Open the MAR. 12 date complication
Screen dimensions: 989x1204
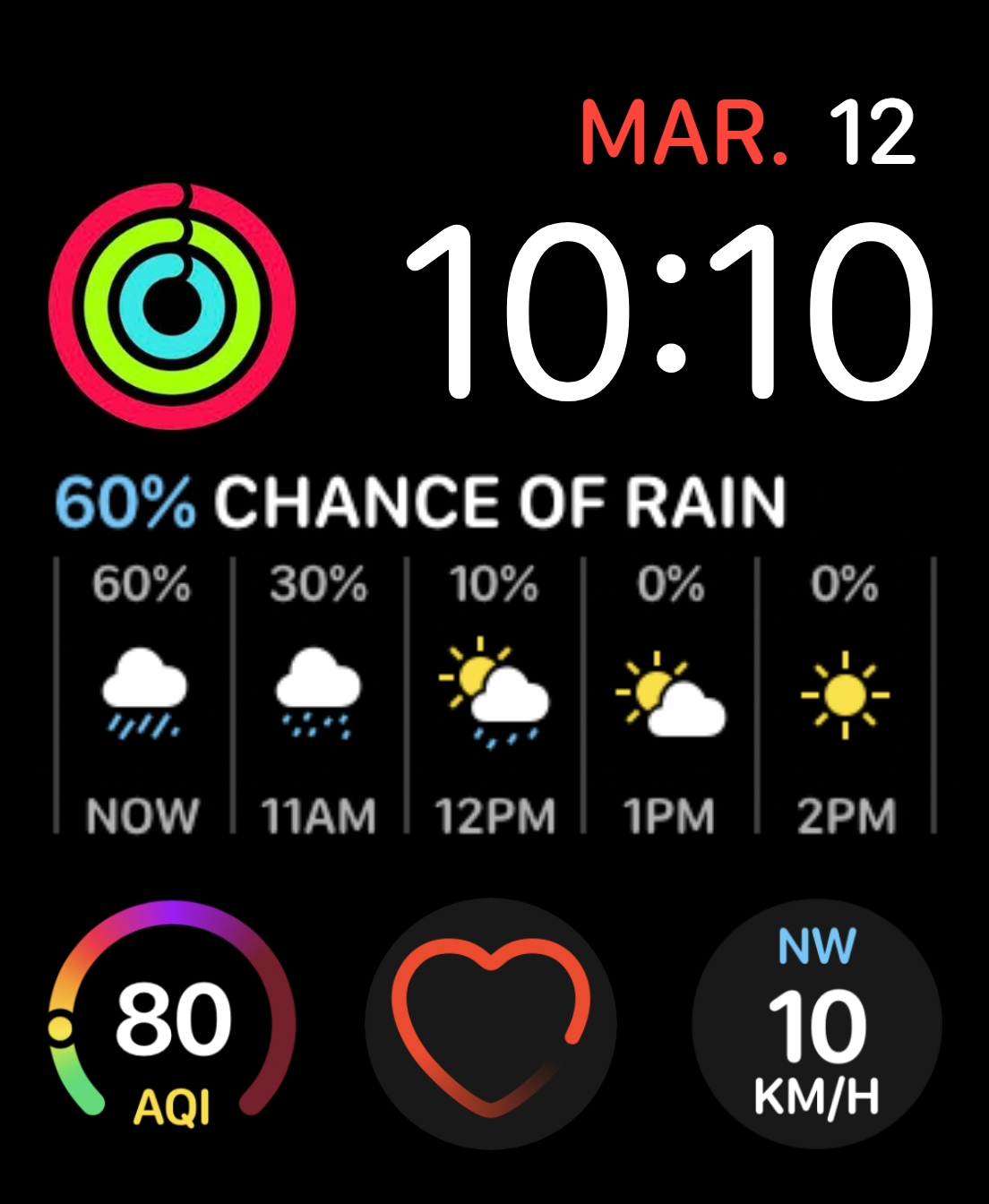(748, 133)
